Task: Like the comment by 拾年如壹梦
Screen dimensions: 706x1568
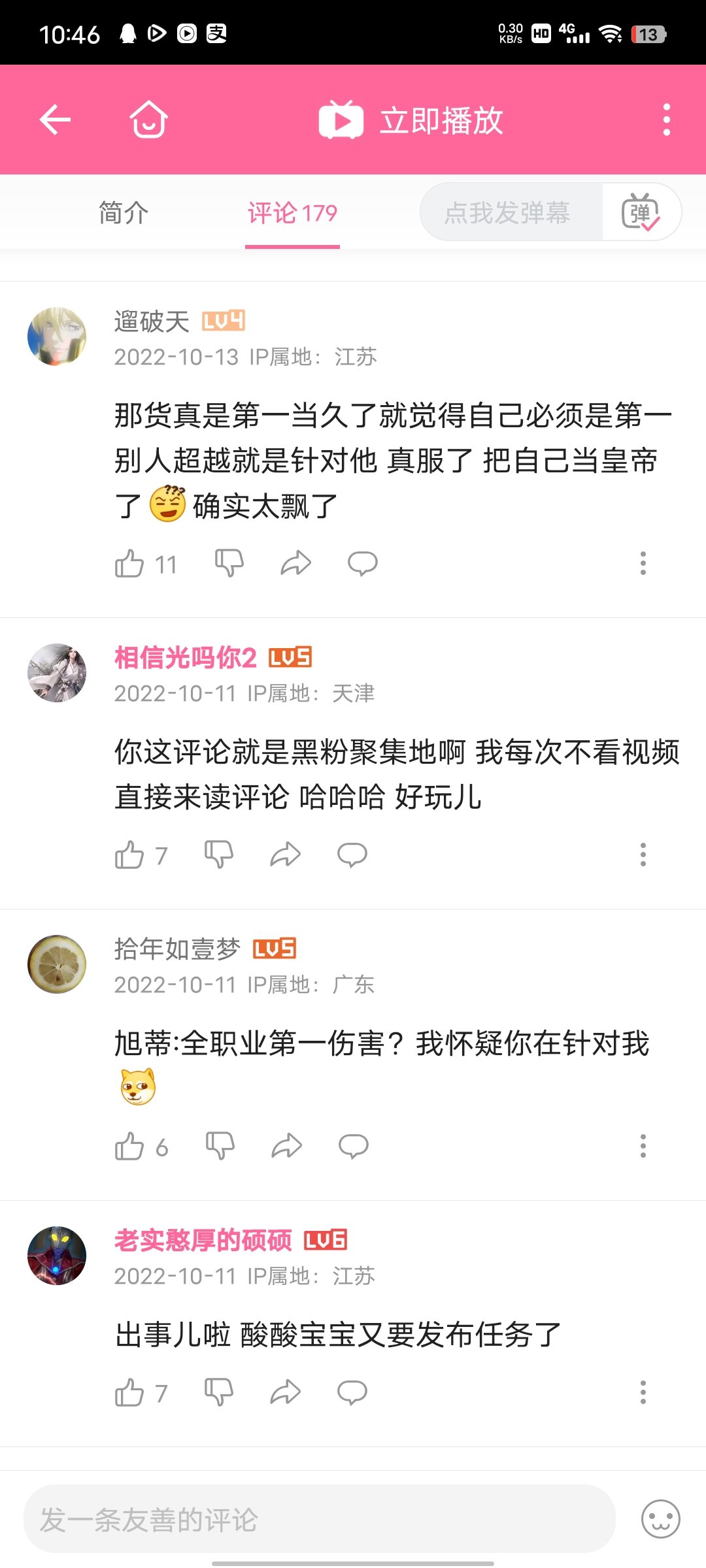Action: tap(129, 1147)
